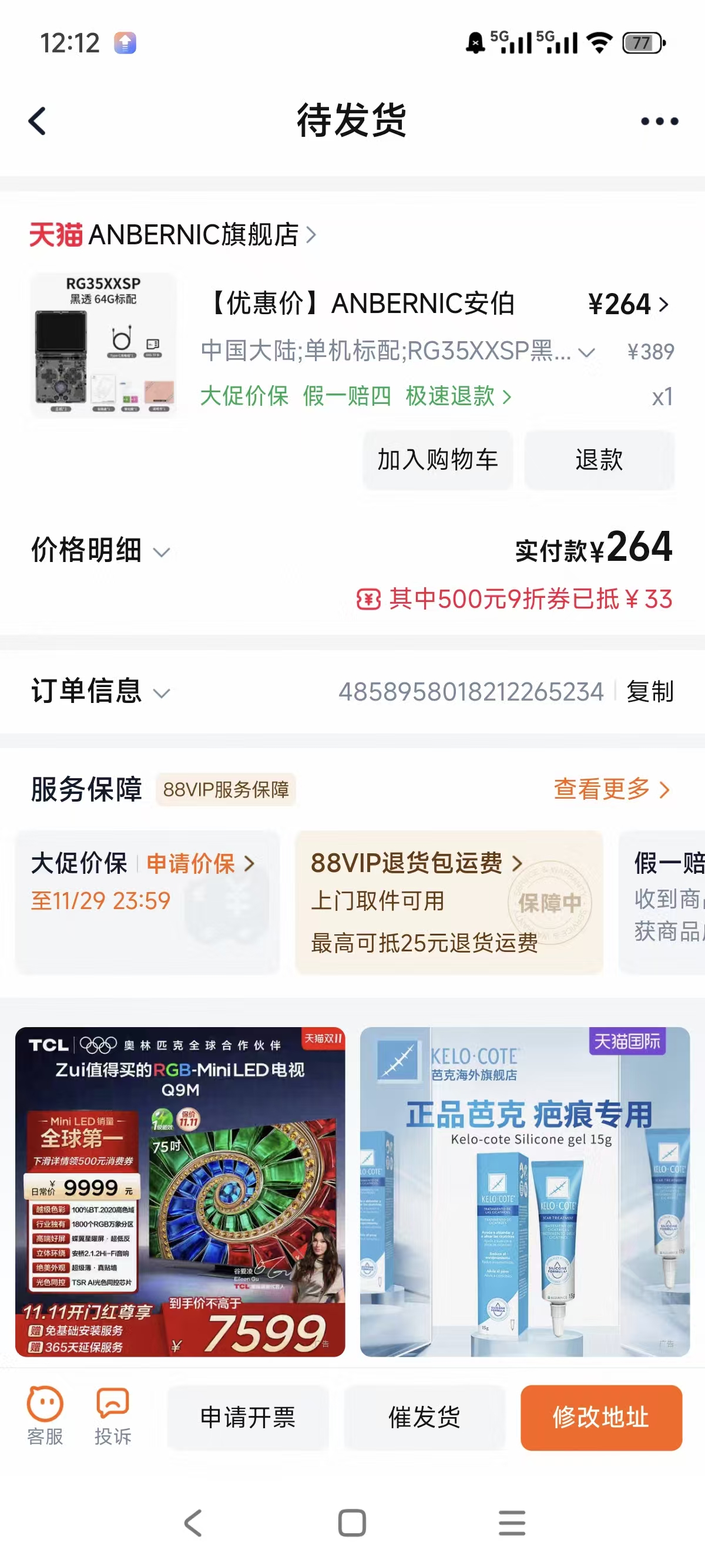Tap the orange 修改地址 button
The image size is (705, 1568).
pyautogui.click(x=601, y=1417)
